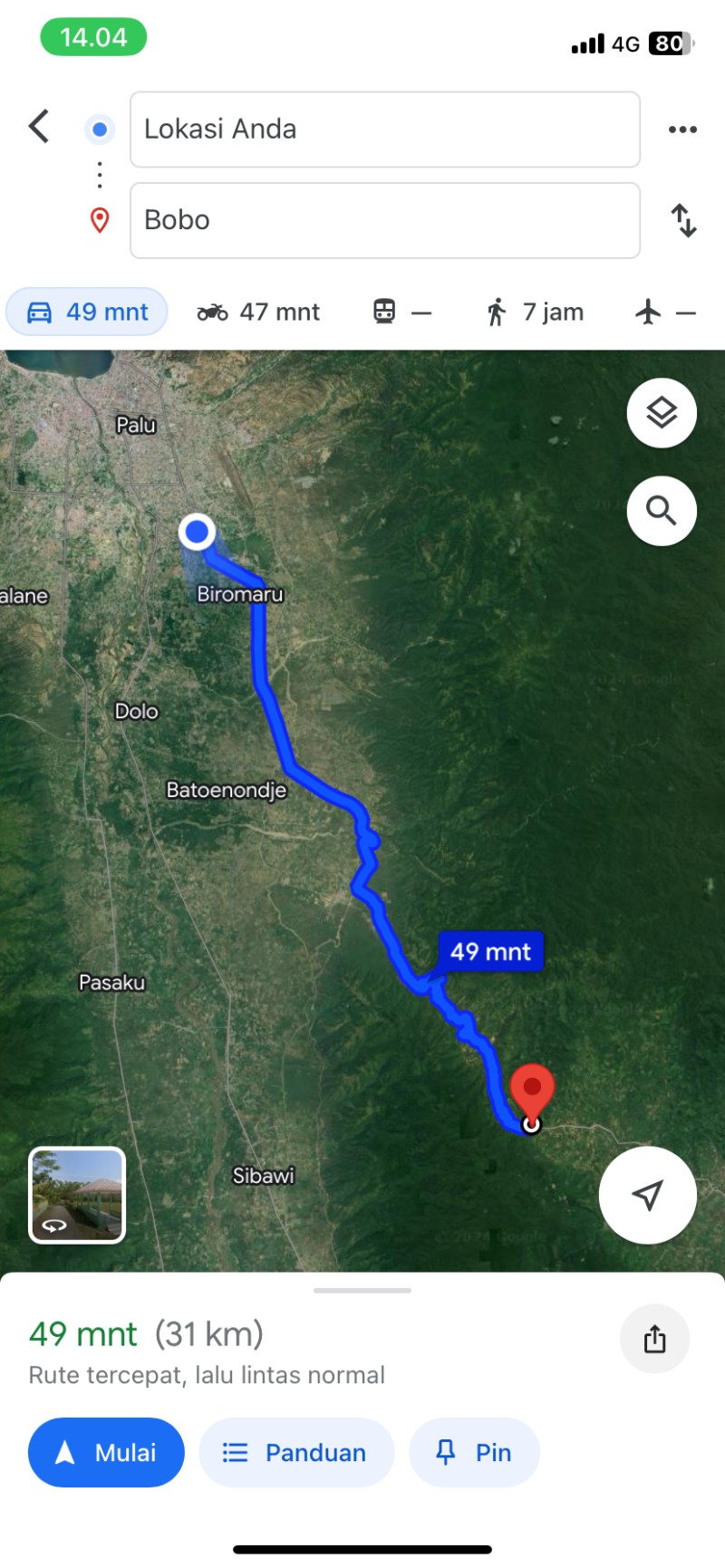
Task: Switch to the public transit mode
Action: (402, 313)
